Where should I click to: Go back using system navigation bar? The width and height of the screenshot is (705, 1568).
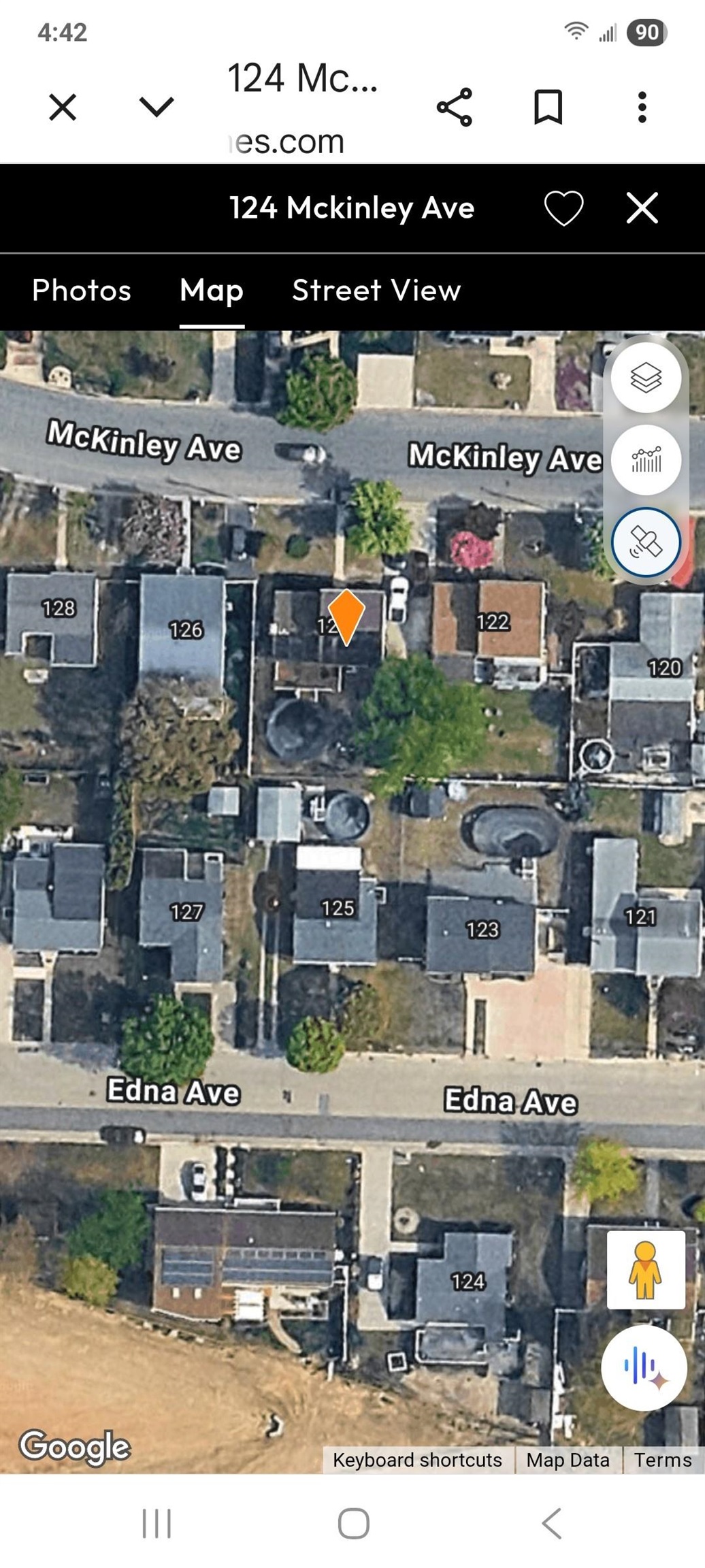(x=552, y=1523)
